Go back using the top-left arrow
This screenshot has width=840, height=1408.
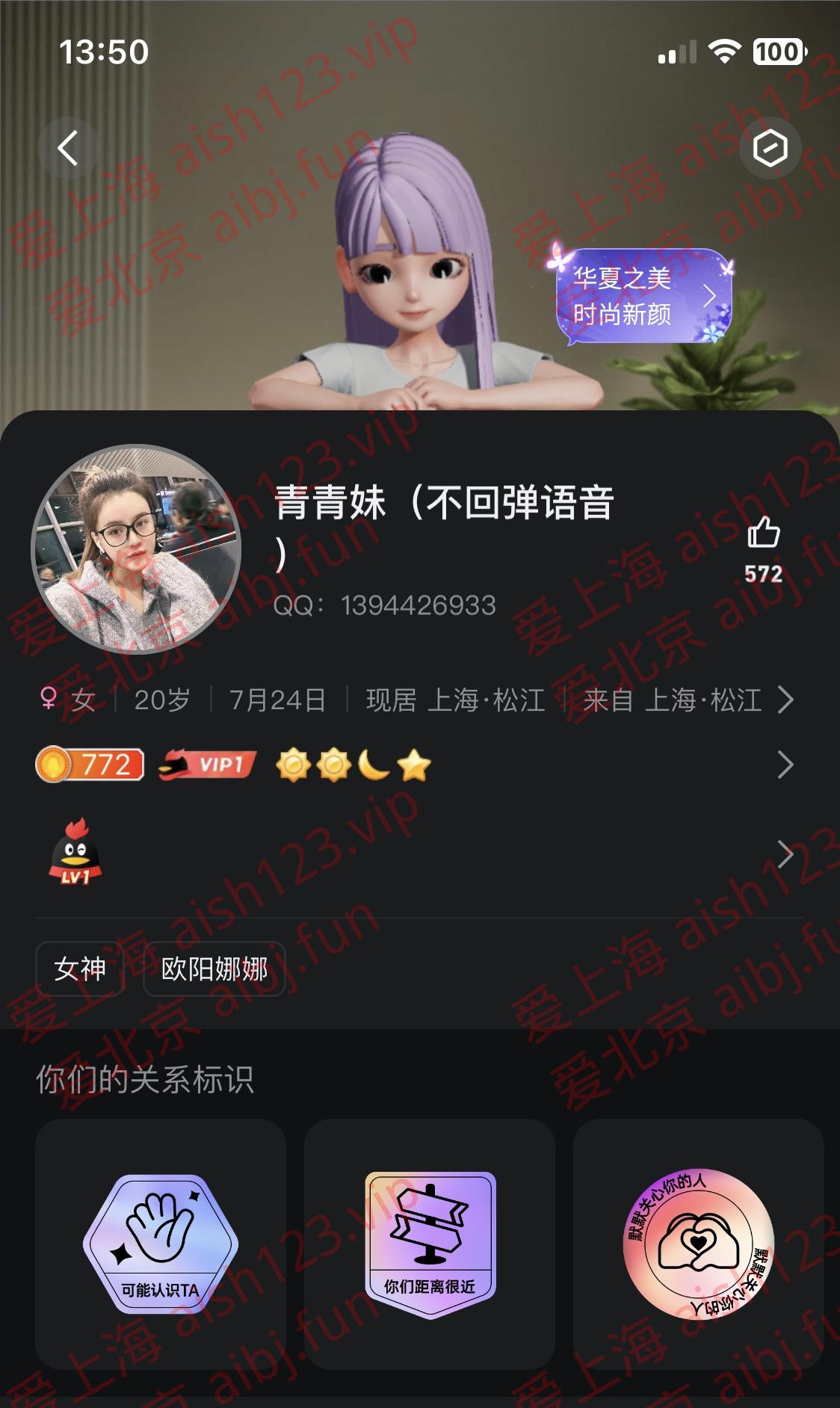69,147
